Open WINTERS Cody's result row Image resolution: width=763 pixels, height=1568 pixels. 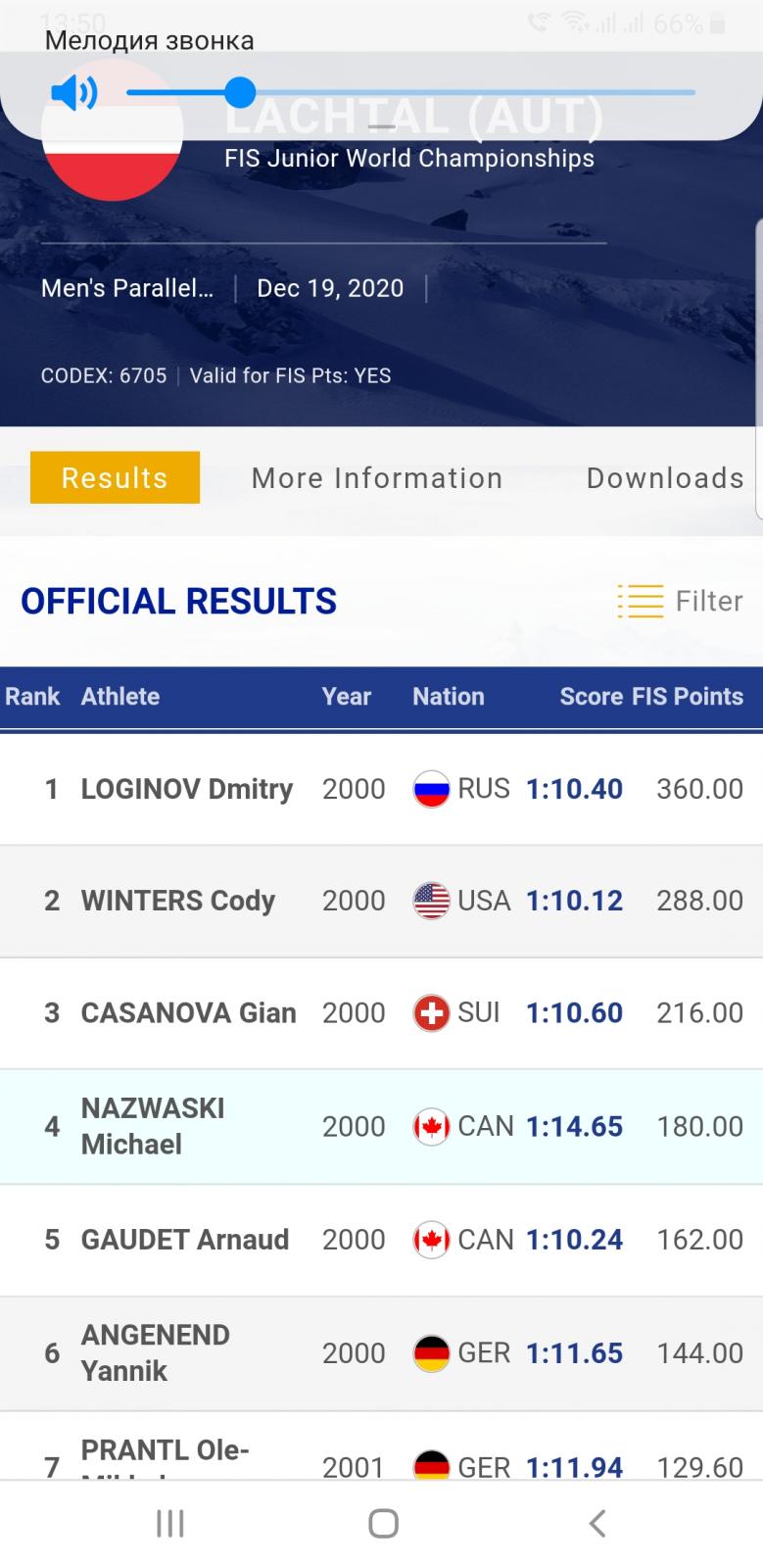pyautogui.click(x=381, y=902)
